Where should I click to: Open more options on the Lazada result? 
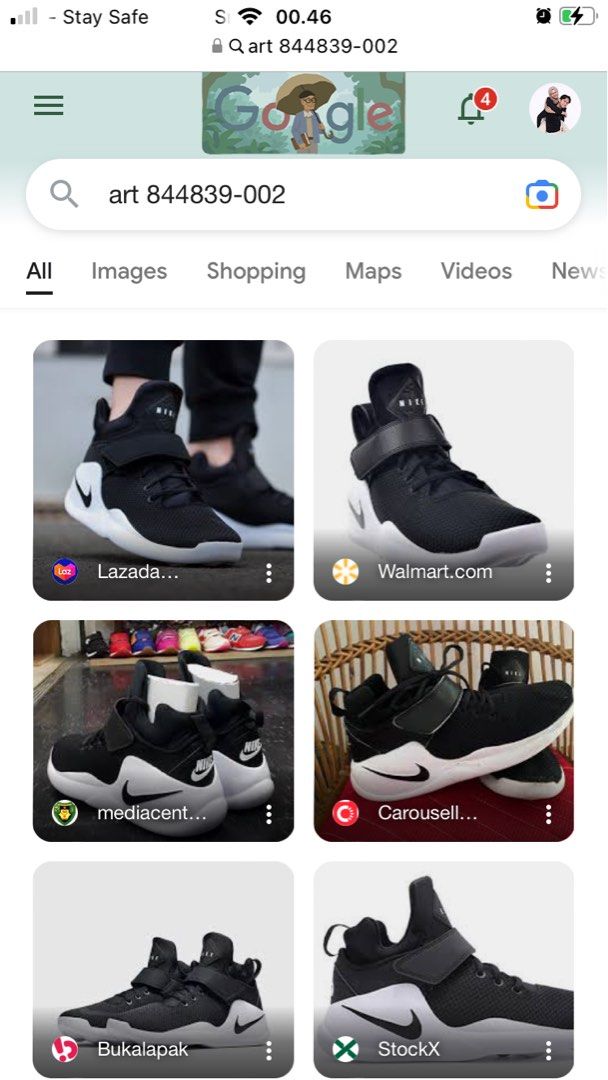(268, 573)
